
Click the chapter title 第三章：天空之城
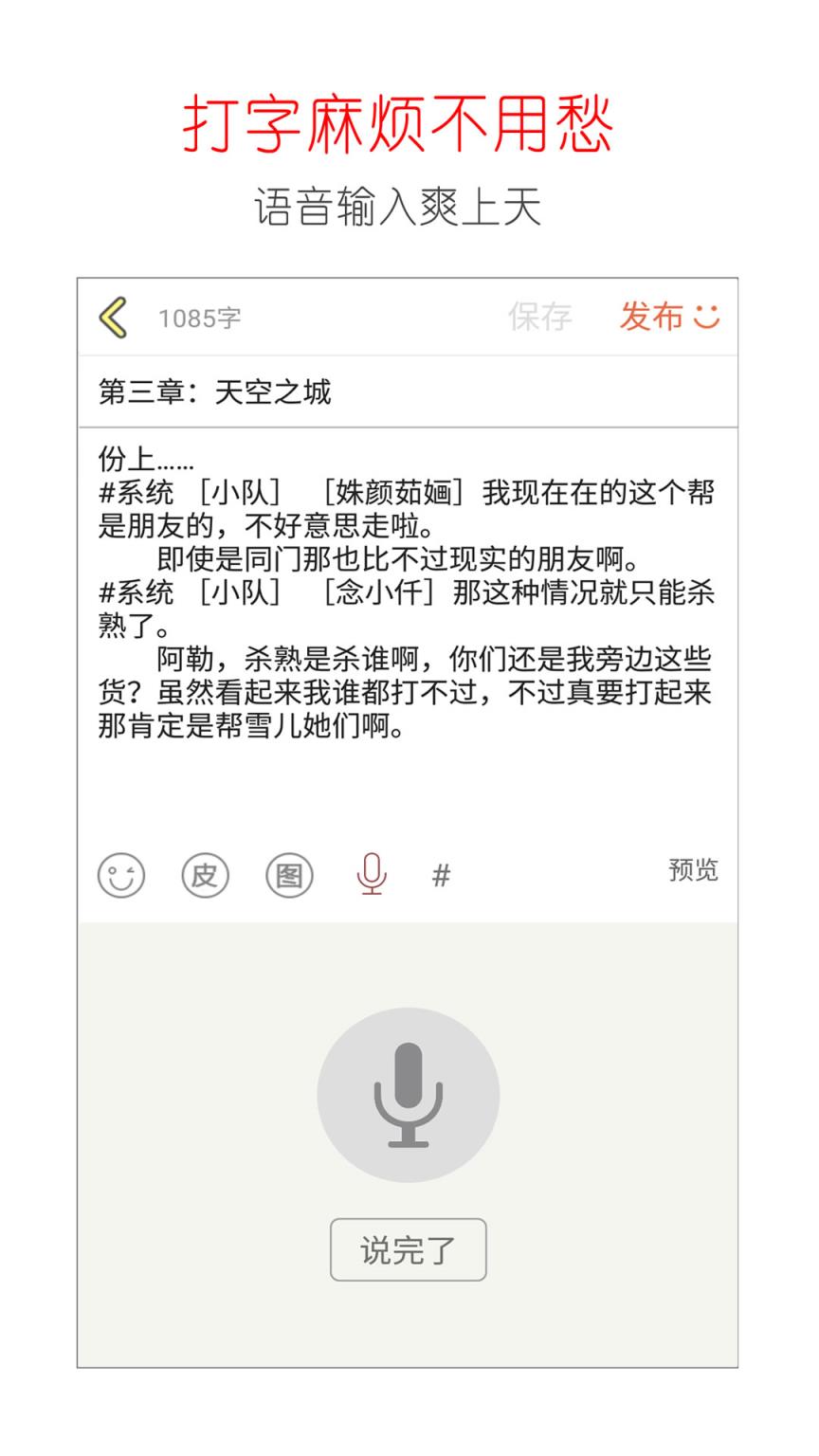click(215, 391)
